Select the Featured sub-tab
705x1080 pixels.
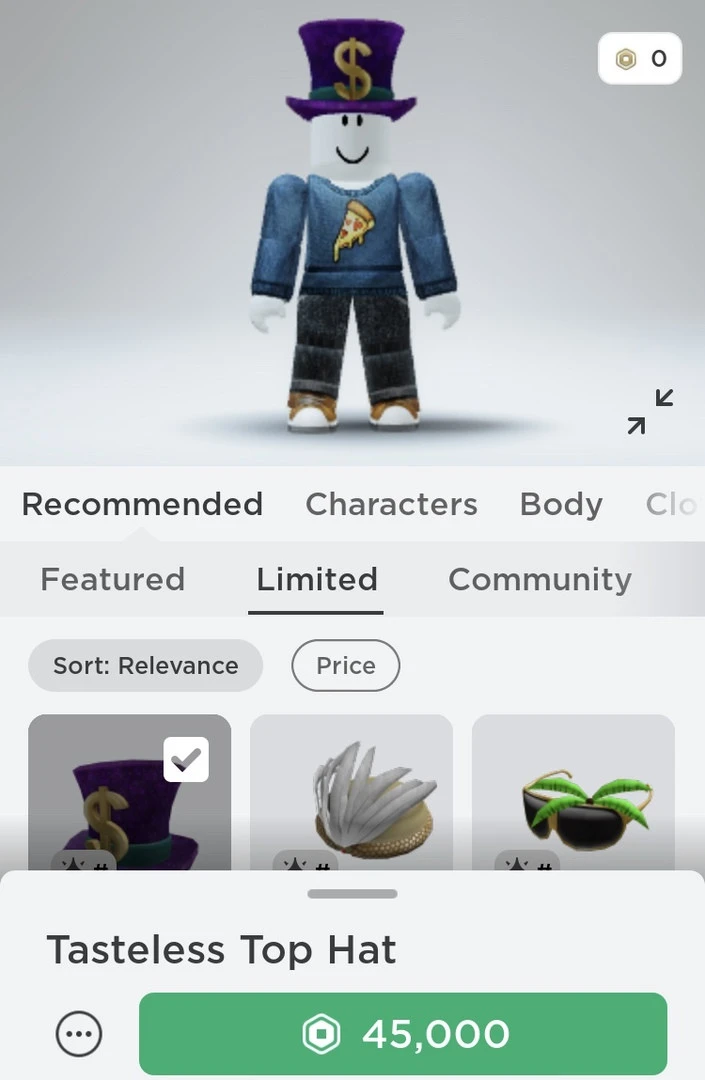[112, 579]
